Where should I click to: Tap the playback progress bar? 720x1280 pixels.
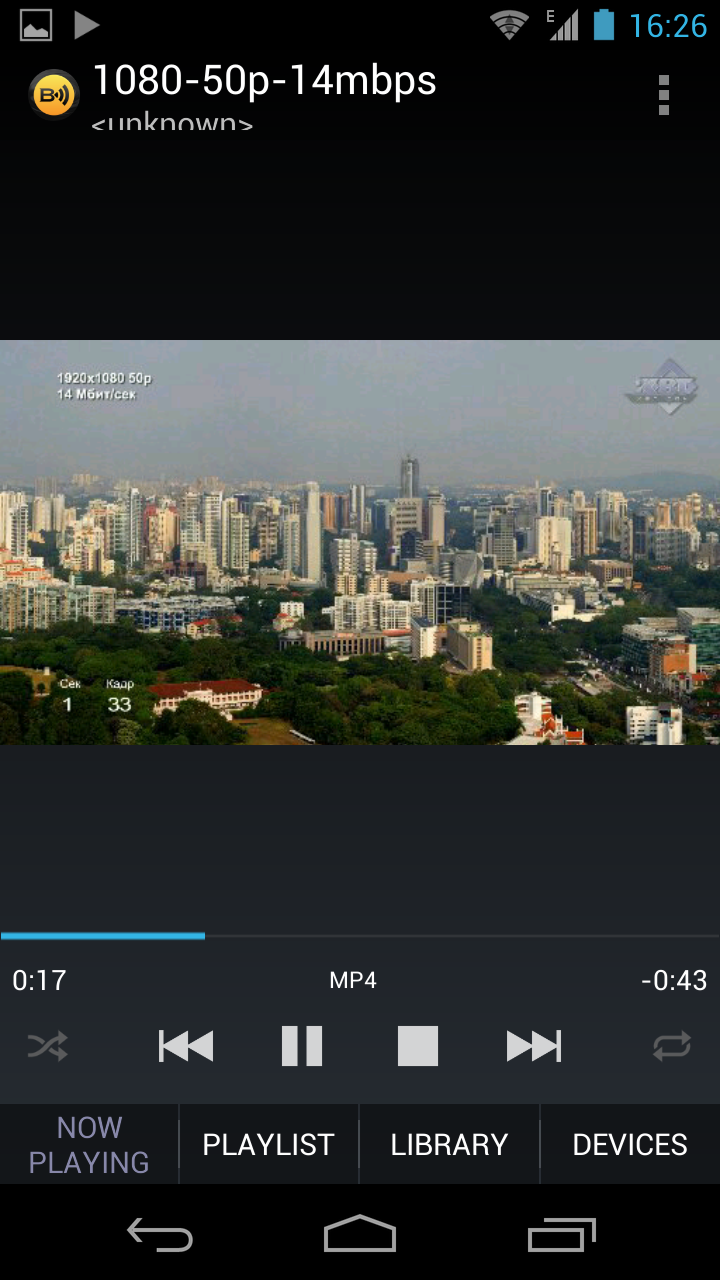tap(360, 936)
